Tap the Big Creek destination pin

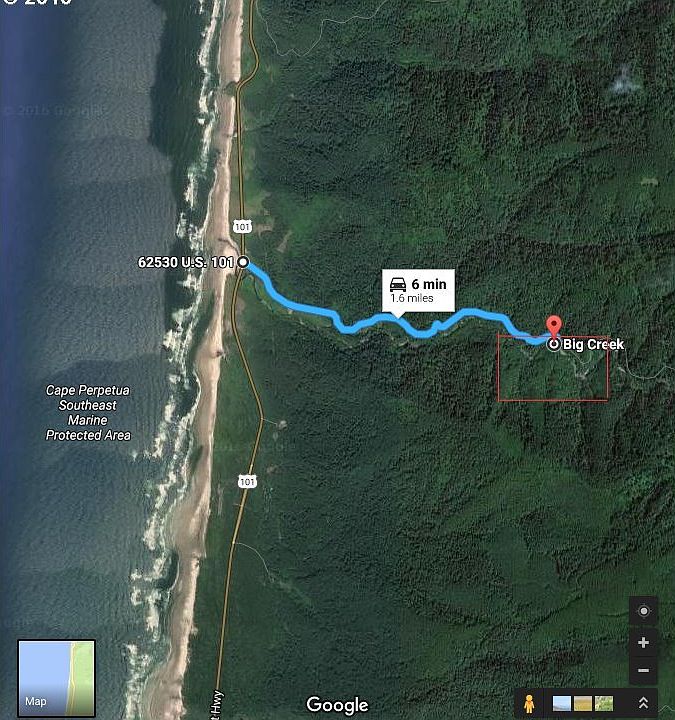pyautogui.click(x=555, y=328)
